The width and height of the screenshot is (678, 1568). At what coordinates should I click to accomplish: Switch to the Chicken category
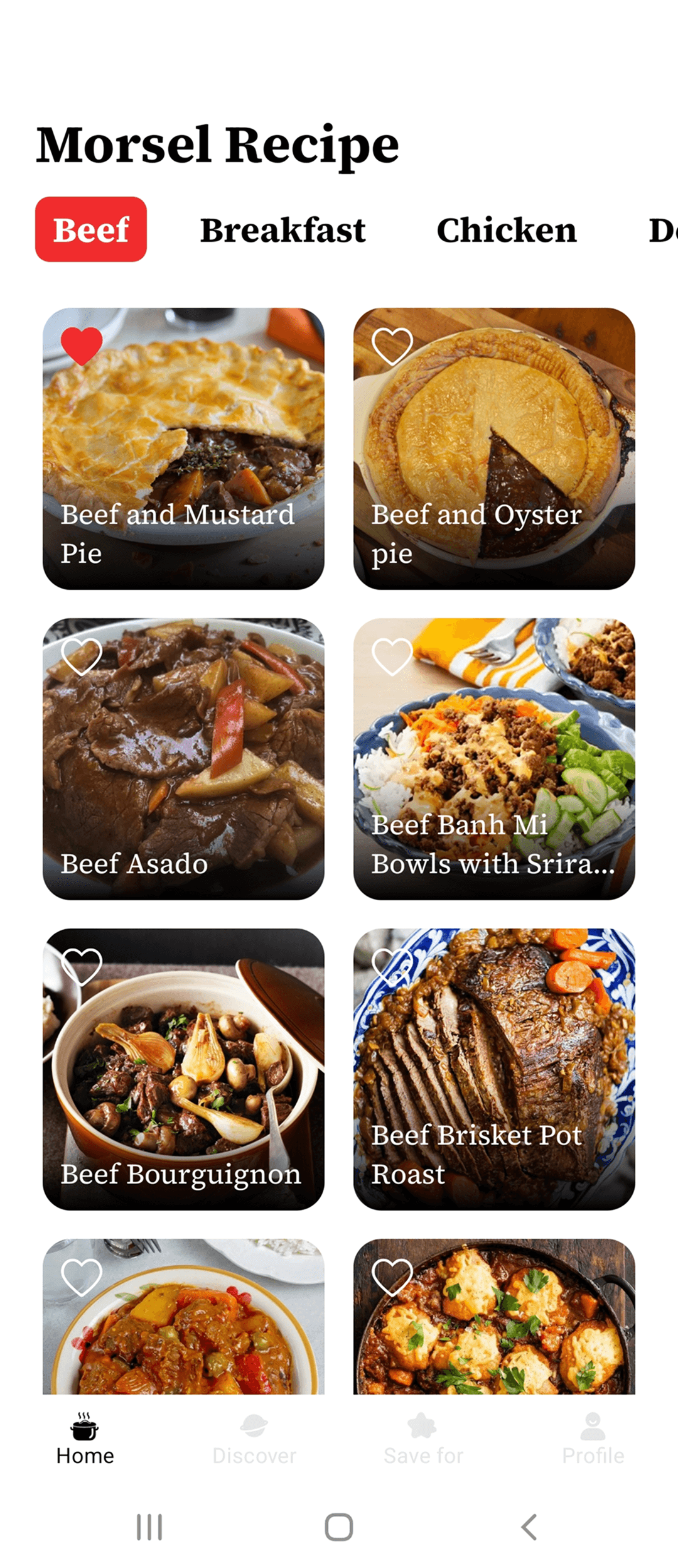pos(507,230)
